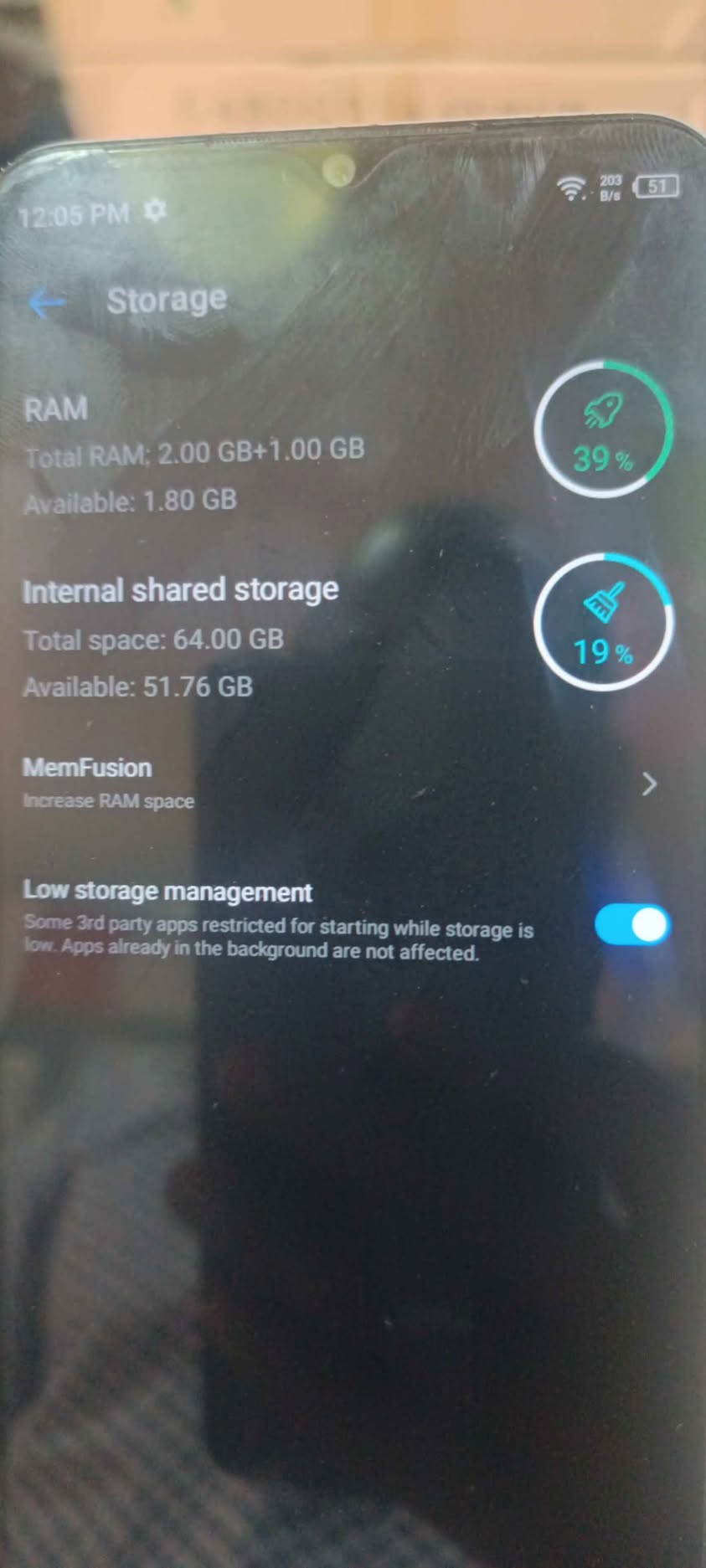Go back from the Storage screen
The image size is (706, 1568).
coord(46,302)
